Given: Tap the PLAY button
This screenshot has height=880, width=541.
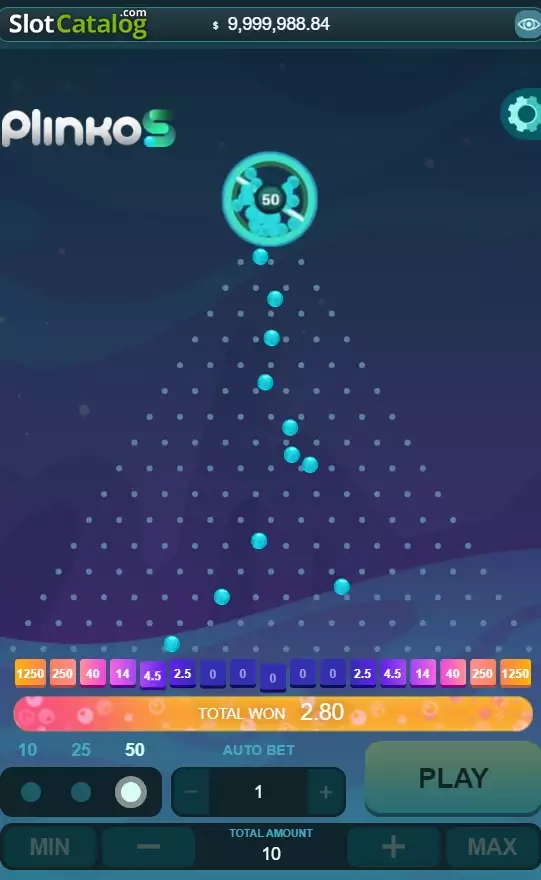Looking at the screenshot, I should point(453,778).
